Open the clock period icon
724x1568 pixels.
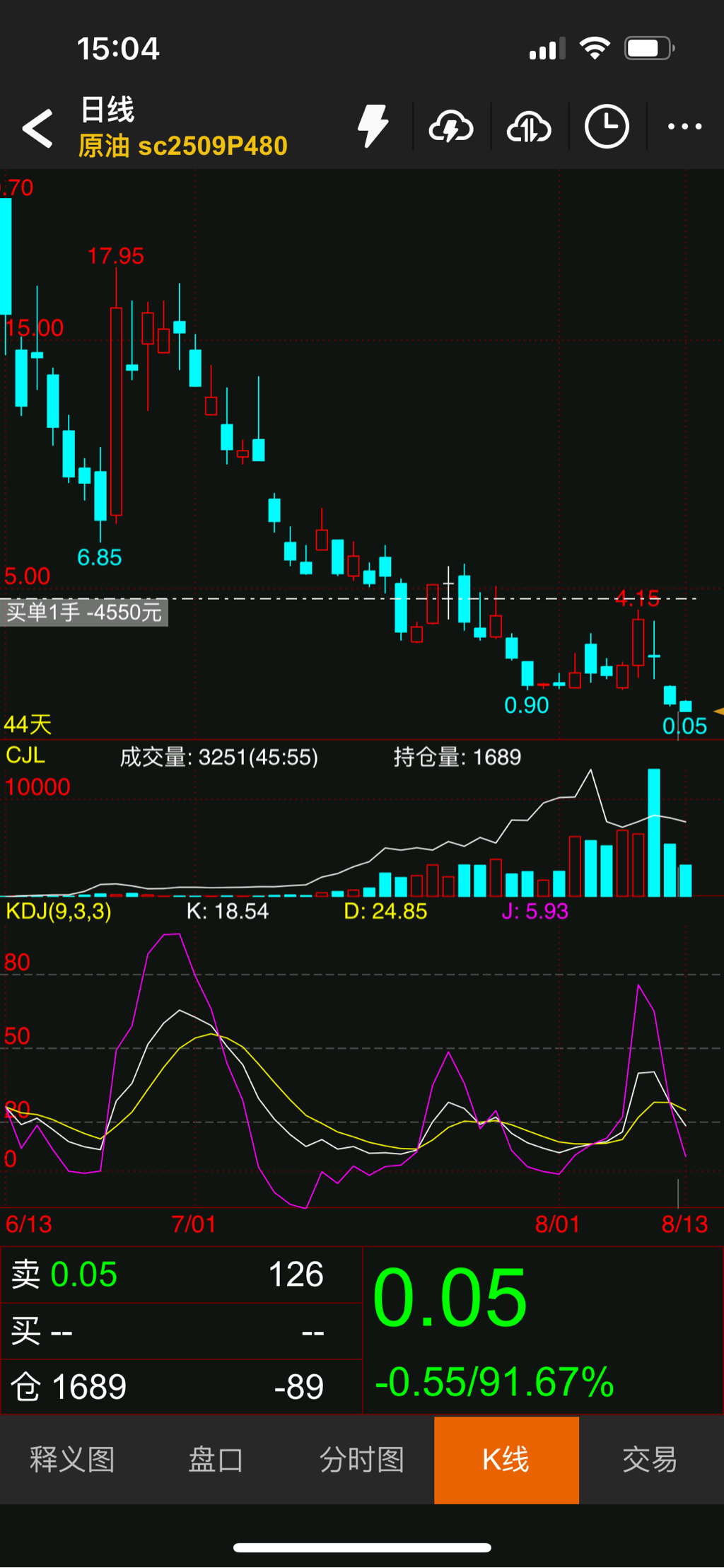pos(607,127)
